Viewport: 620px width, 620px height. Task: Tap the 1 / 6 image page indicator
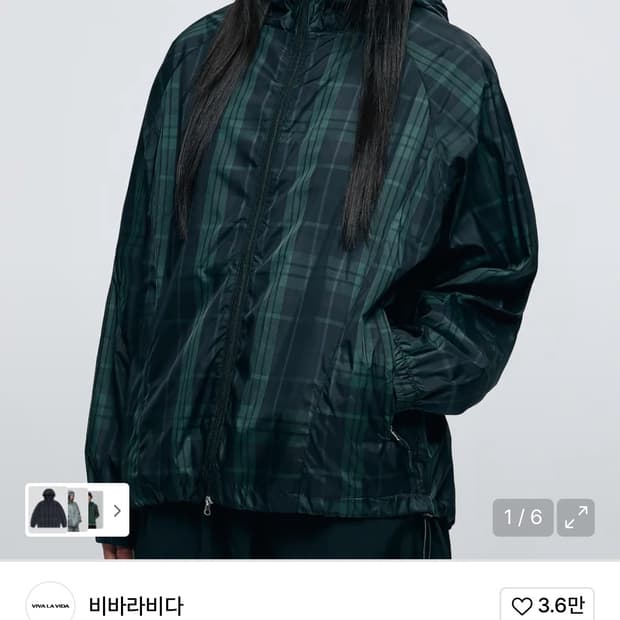point(523,518)
